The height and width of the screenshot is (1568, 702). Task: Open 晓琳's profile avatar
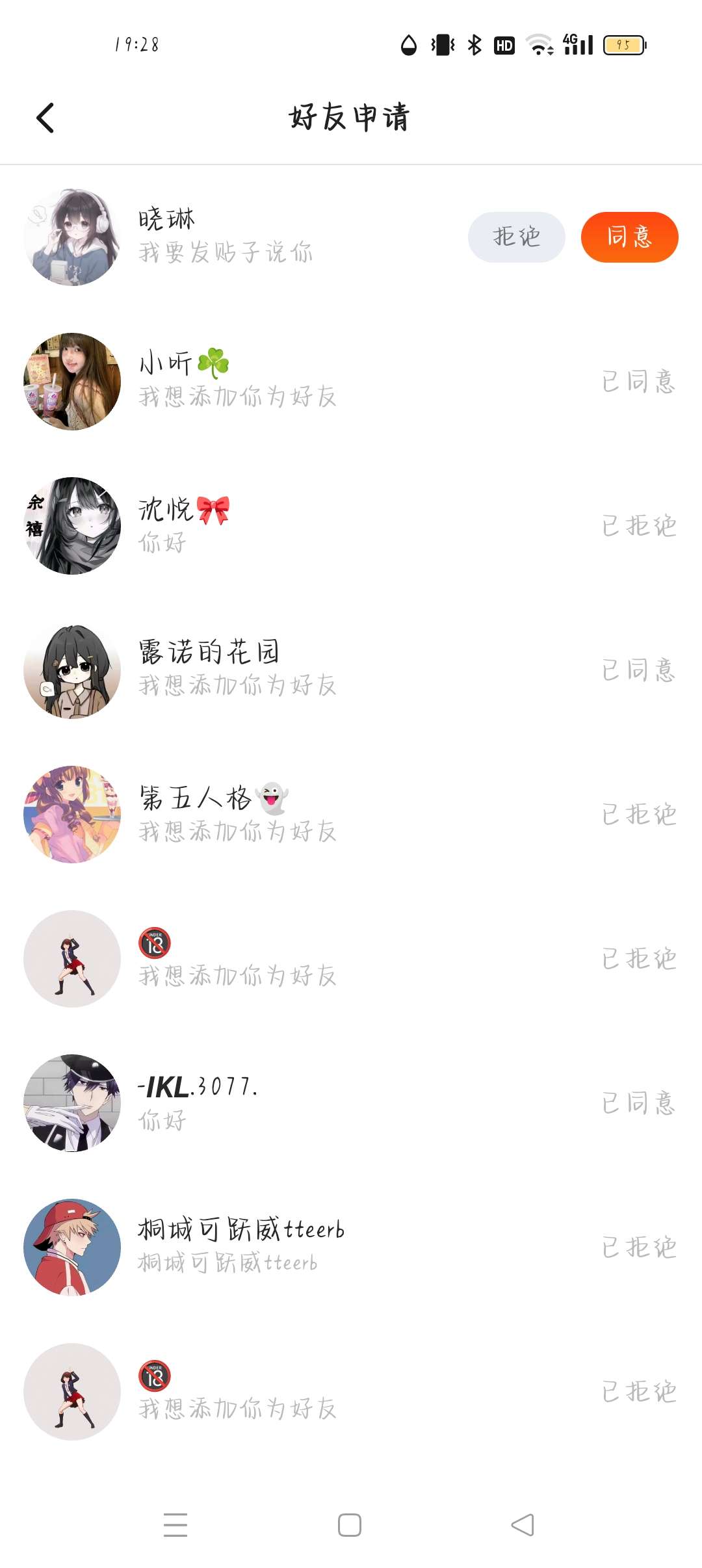72,237
